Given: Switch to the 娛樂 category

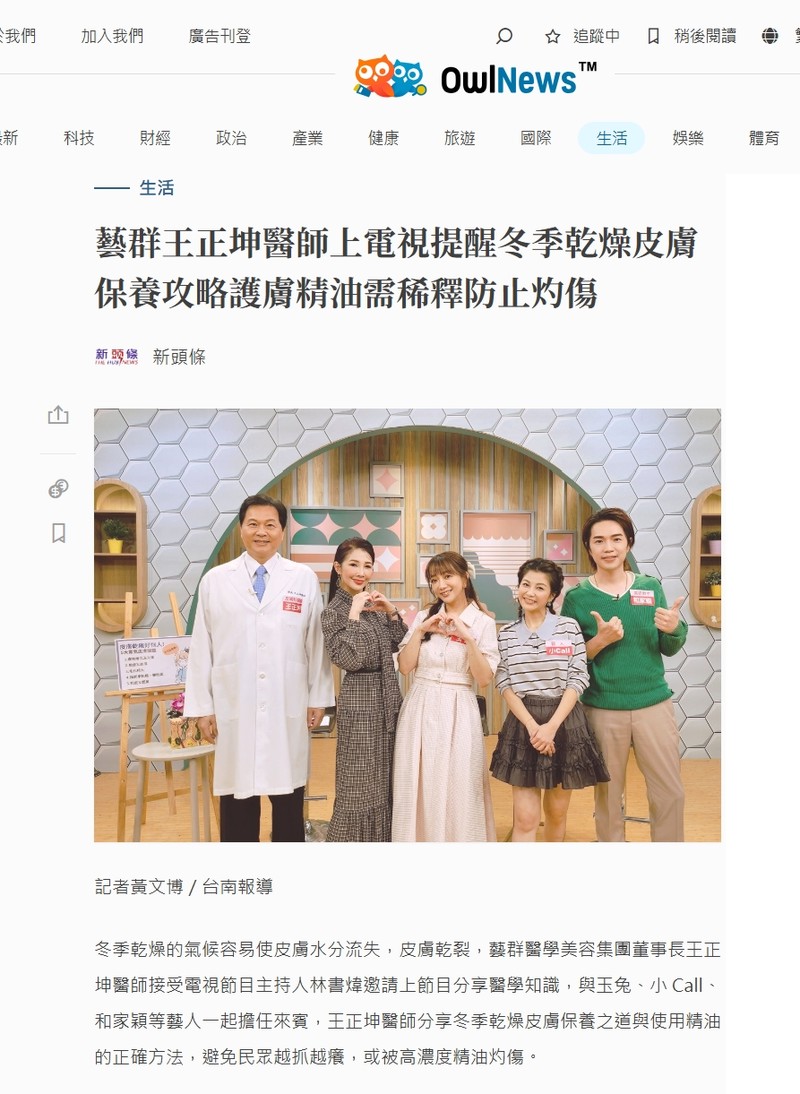Looking at the screenshot, I should 688,138.
